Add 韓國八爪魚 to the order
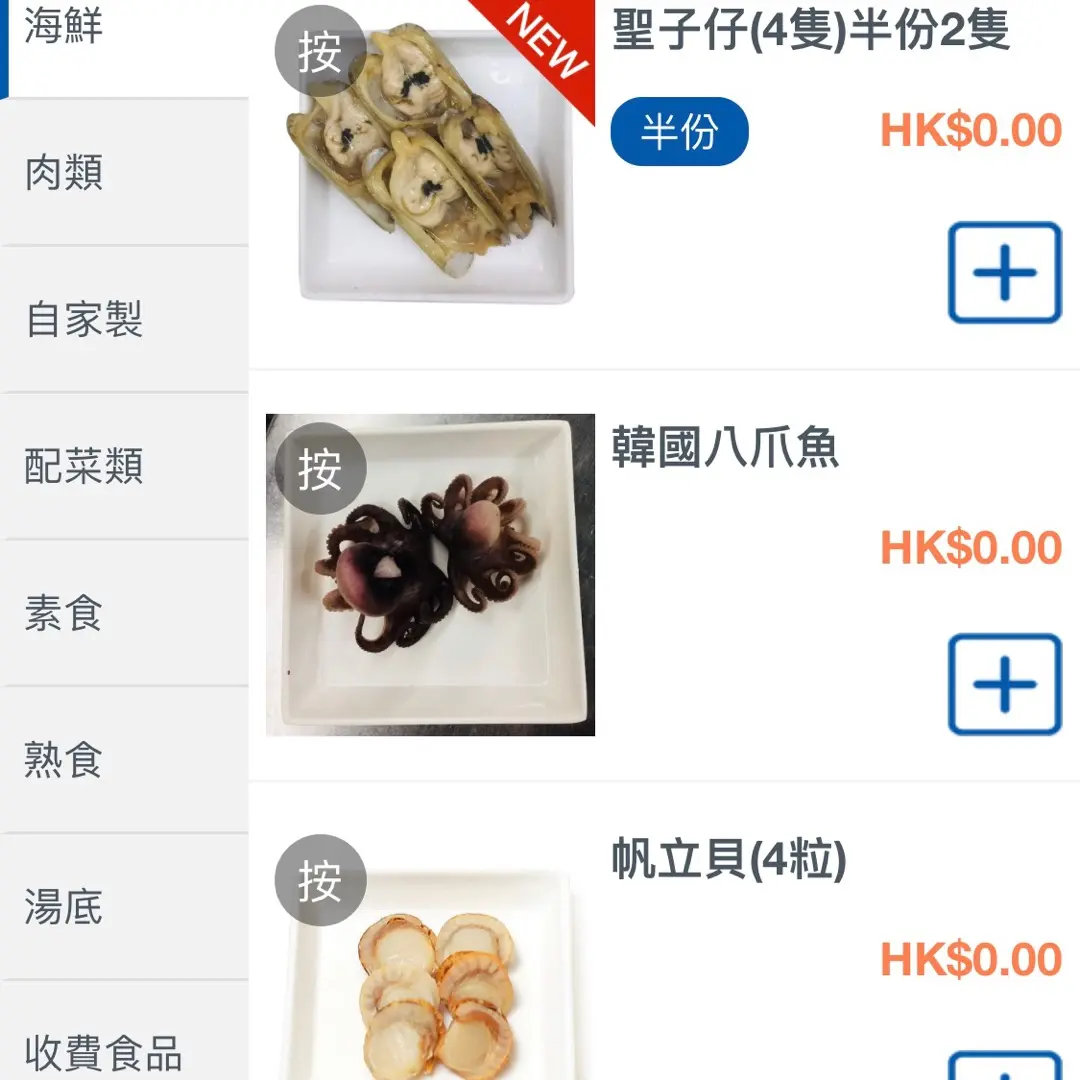Image resolution: width=1080 pixels, height=1080 pixels. coord(1004,684)
